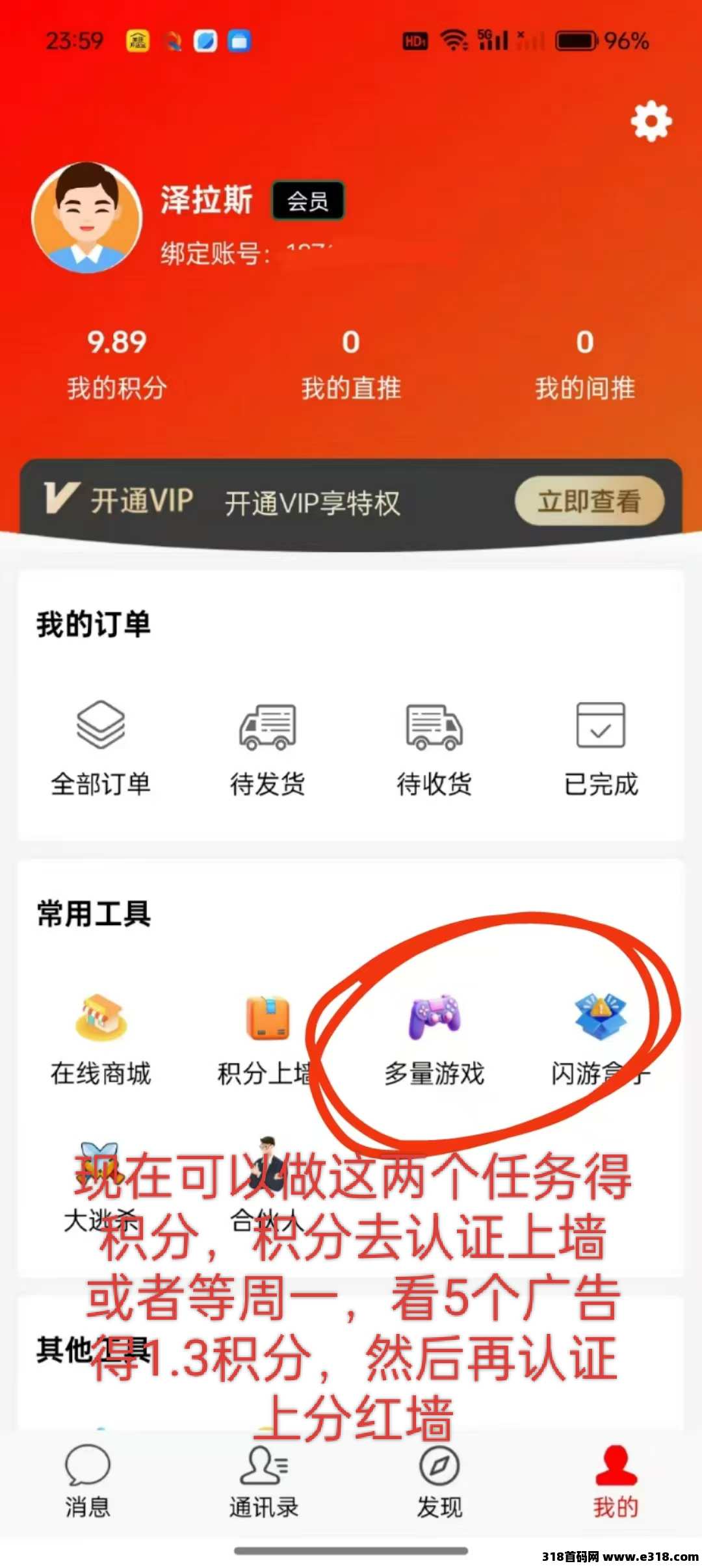This screenshot has height=1568, width=702.
Task: Open 我的直推 direct referrals
Action: 351,363
